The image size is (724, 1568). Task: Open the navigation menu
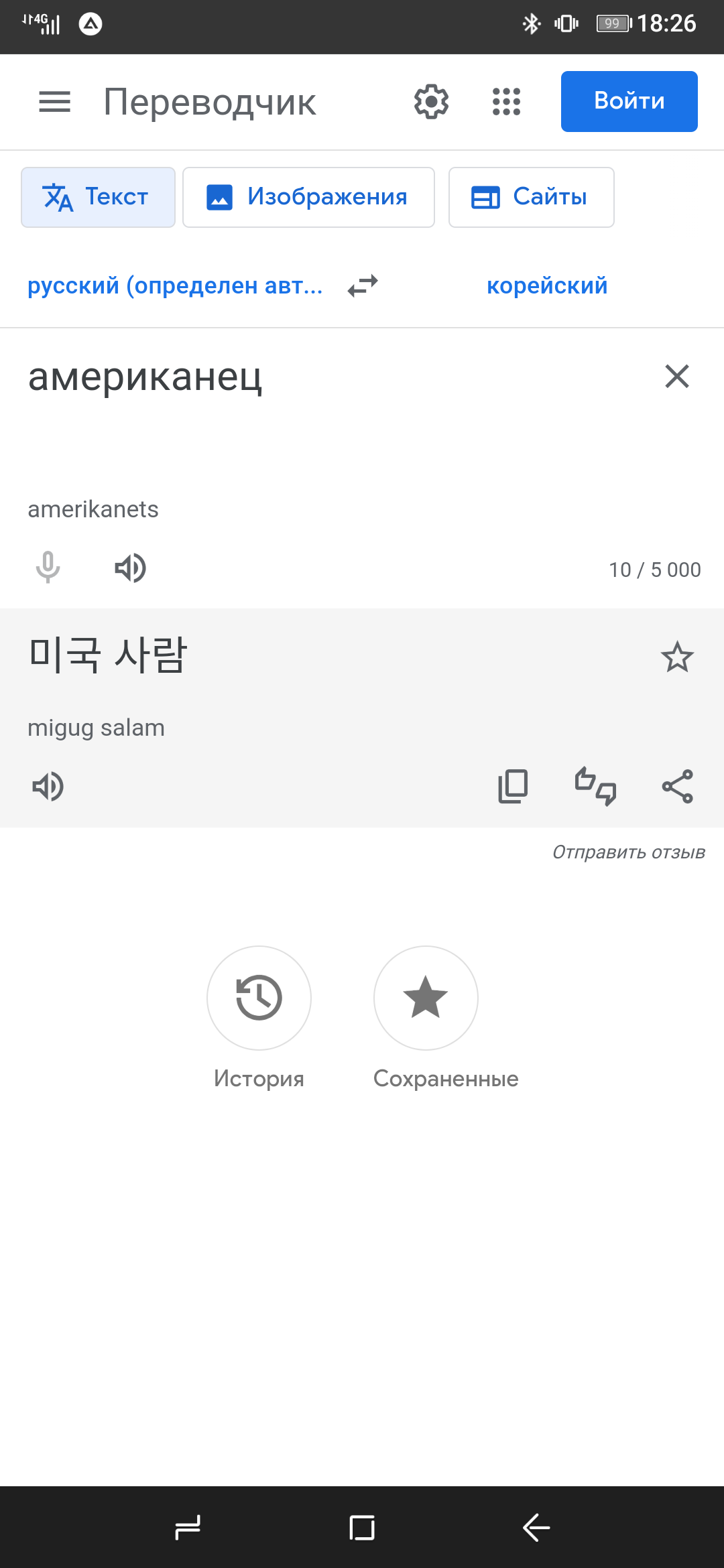[53, 101]
